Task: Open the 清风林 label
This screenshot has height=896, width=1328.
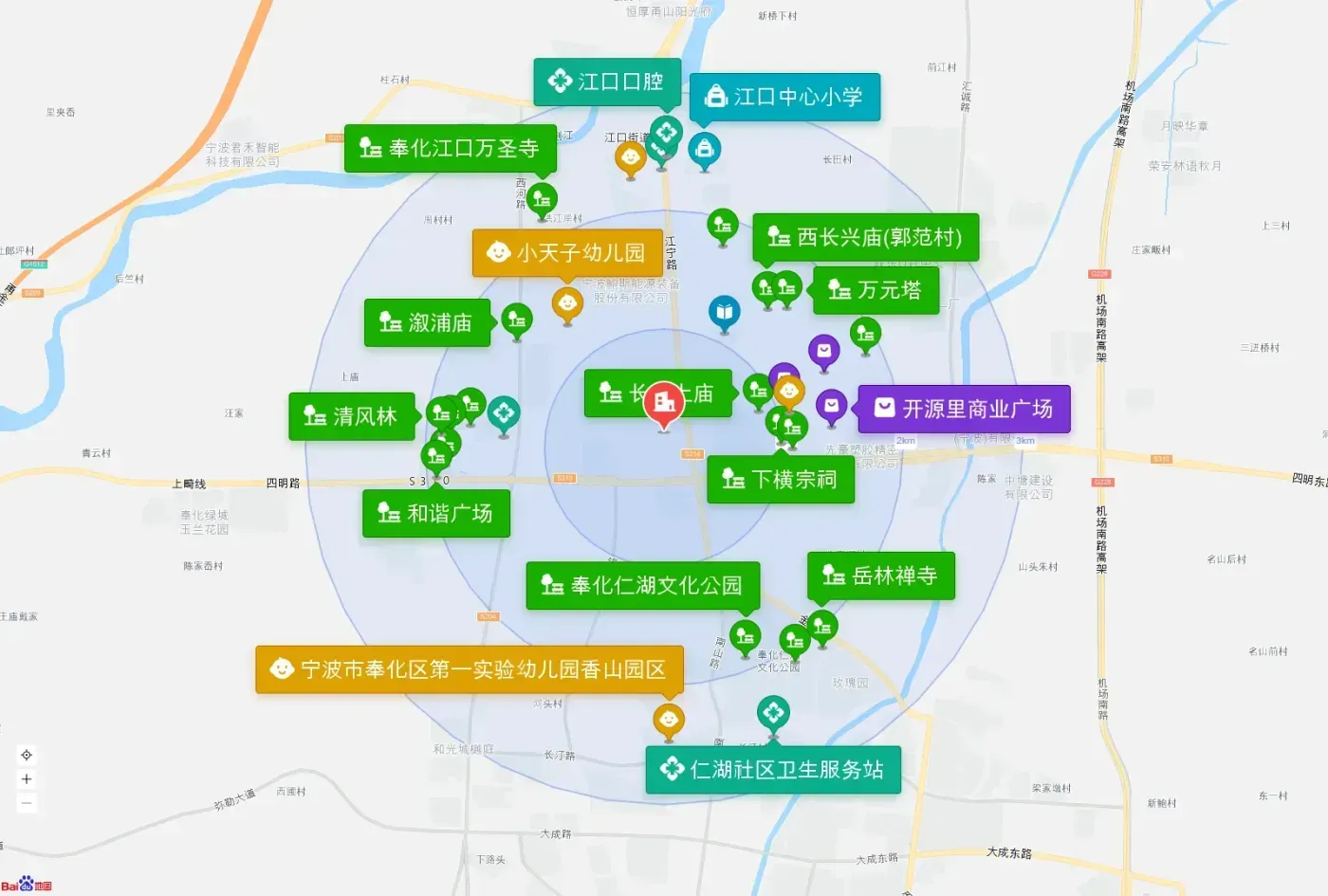Action: 352,416
